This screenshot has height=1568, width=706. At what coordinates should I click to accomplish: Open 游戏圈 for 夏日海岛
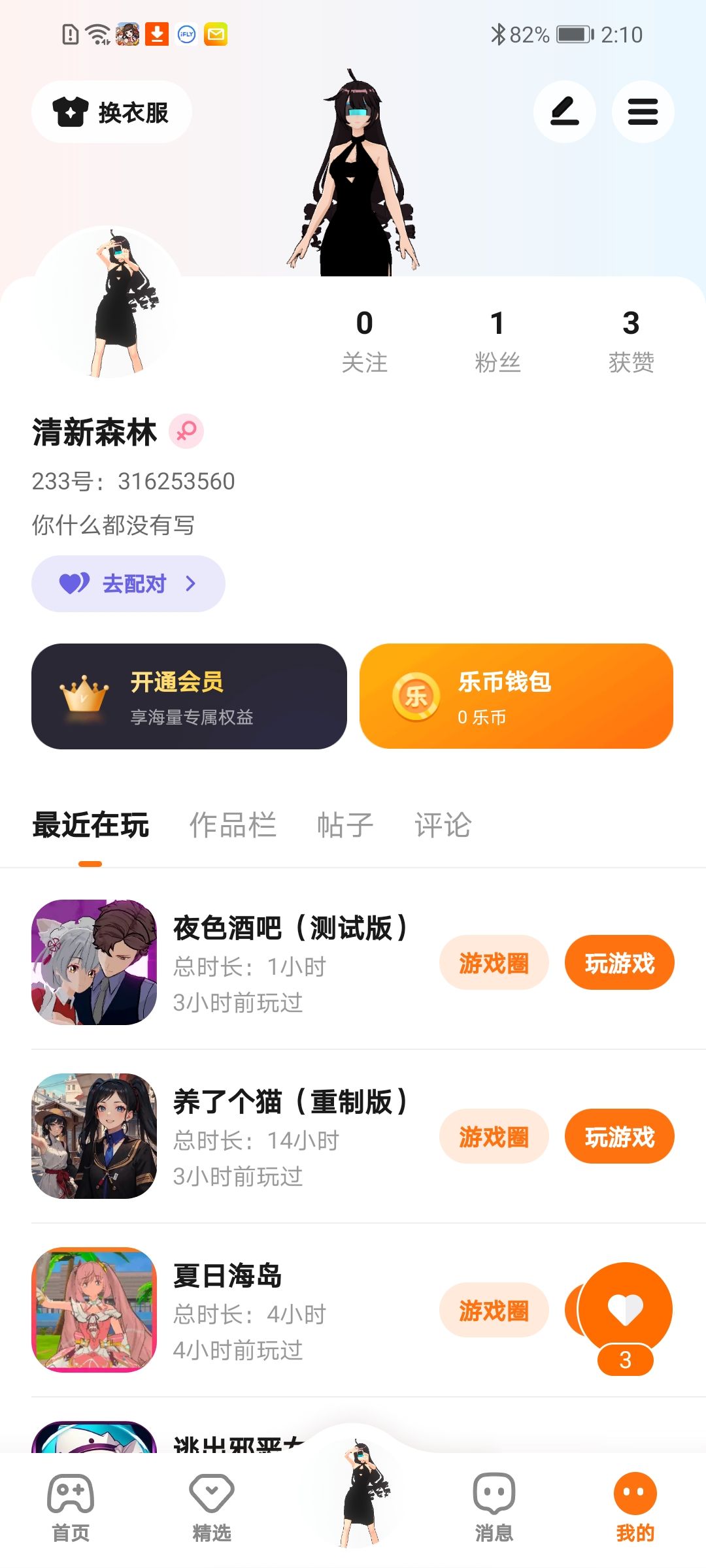494,1310
